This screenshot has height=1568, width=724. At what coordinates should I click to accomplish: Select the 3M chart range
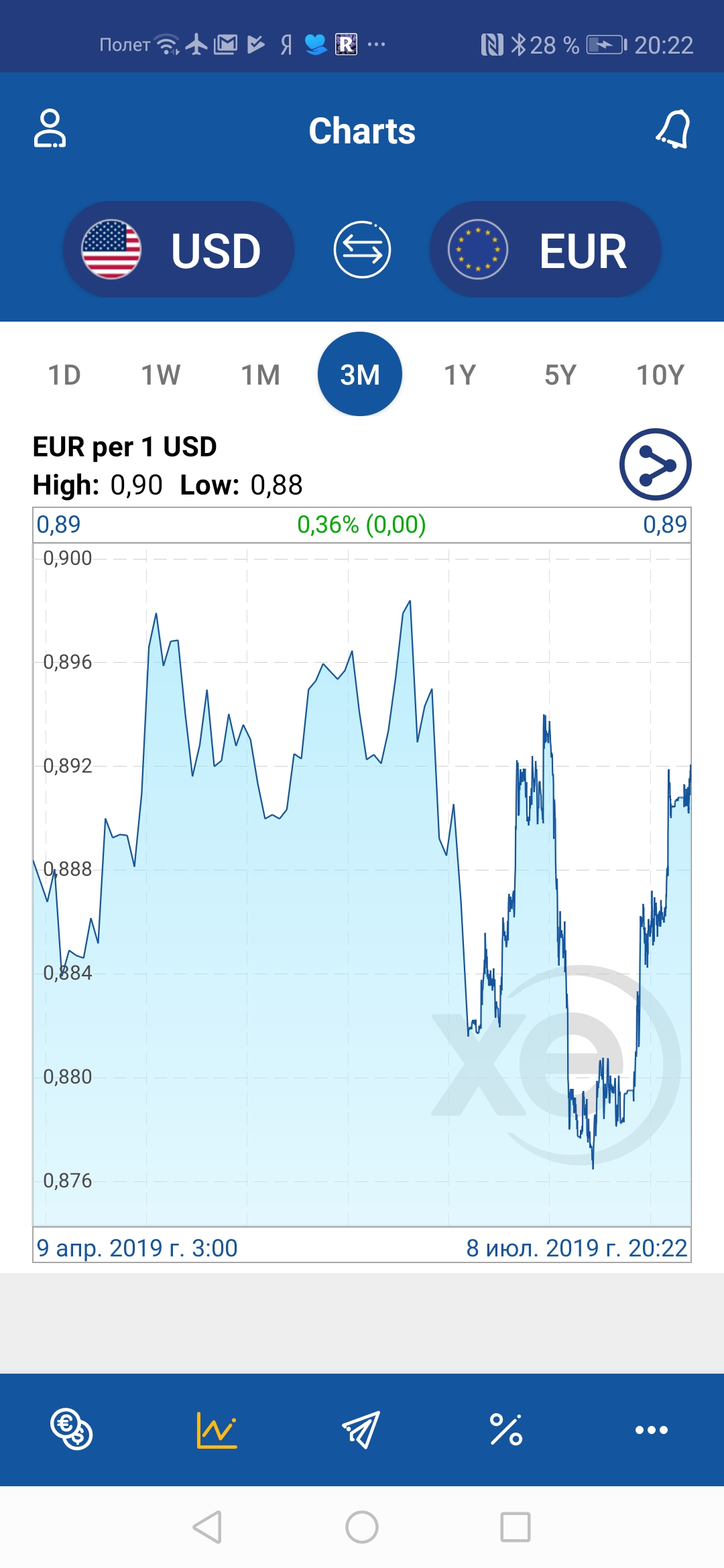tap(360, 375)
